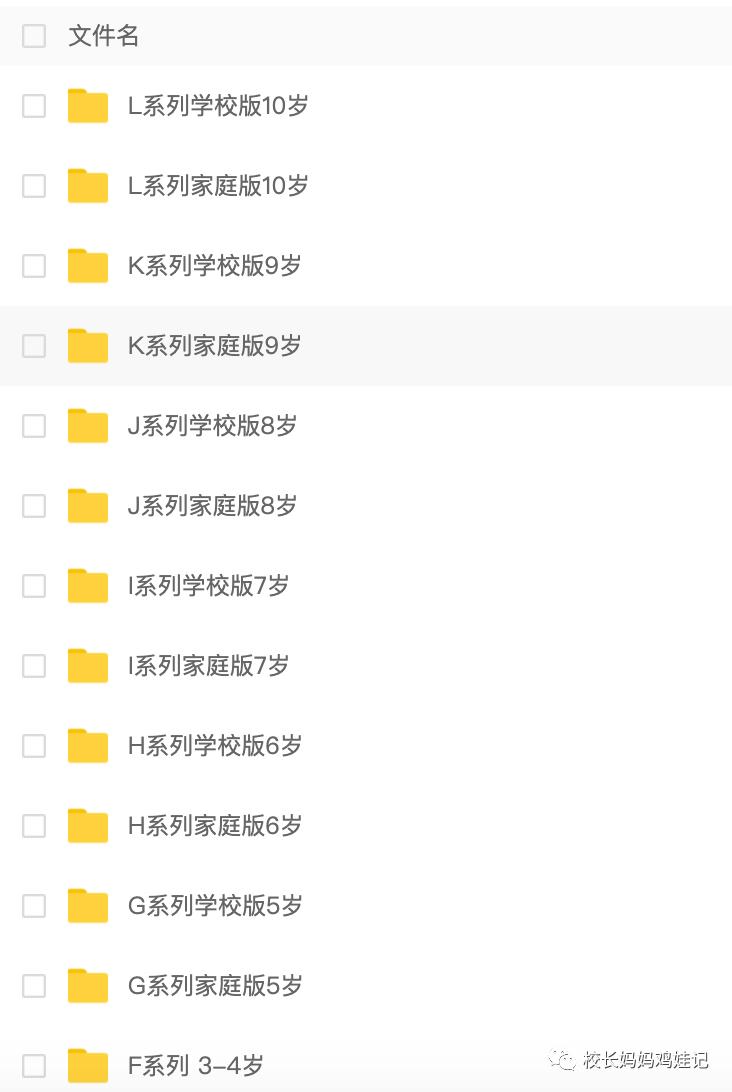The height and width of the screenshot is (1092, 732).
Task: Tick the select-all checkbox beside 文件名
Action: tap(34, 36)
